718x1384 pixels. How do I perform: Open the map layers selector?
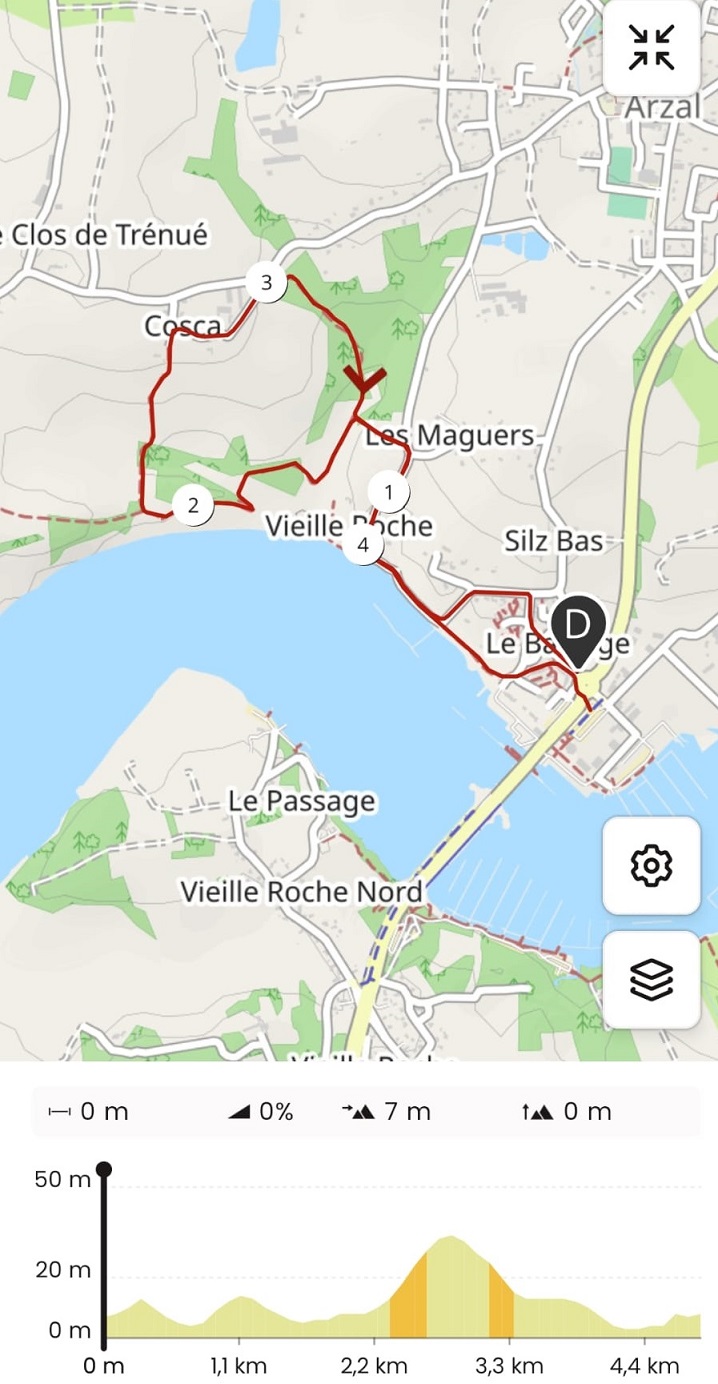[x=652, y=980]
